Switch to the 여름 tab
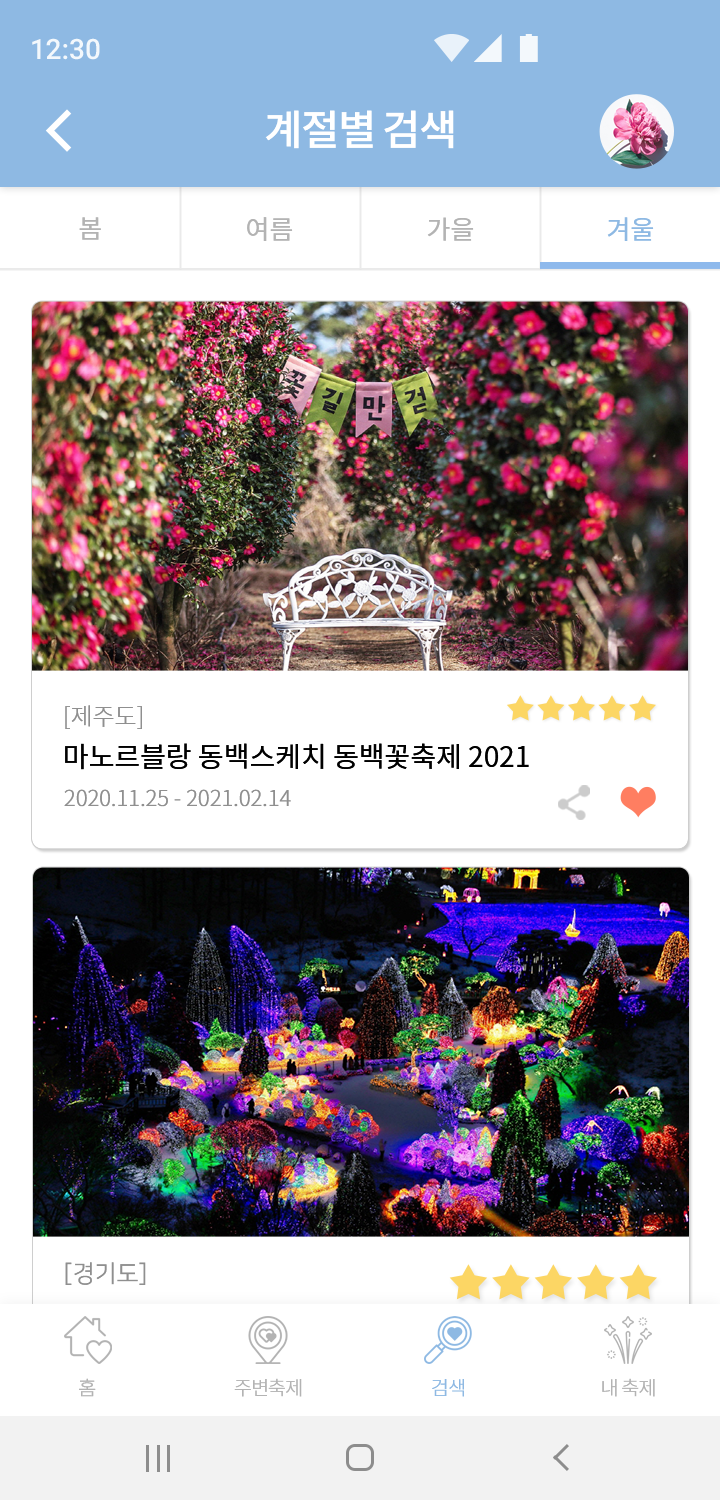 270,229
